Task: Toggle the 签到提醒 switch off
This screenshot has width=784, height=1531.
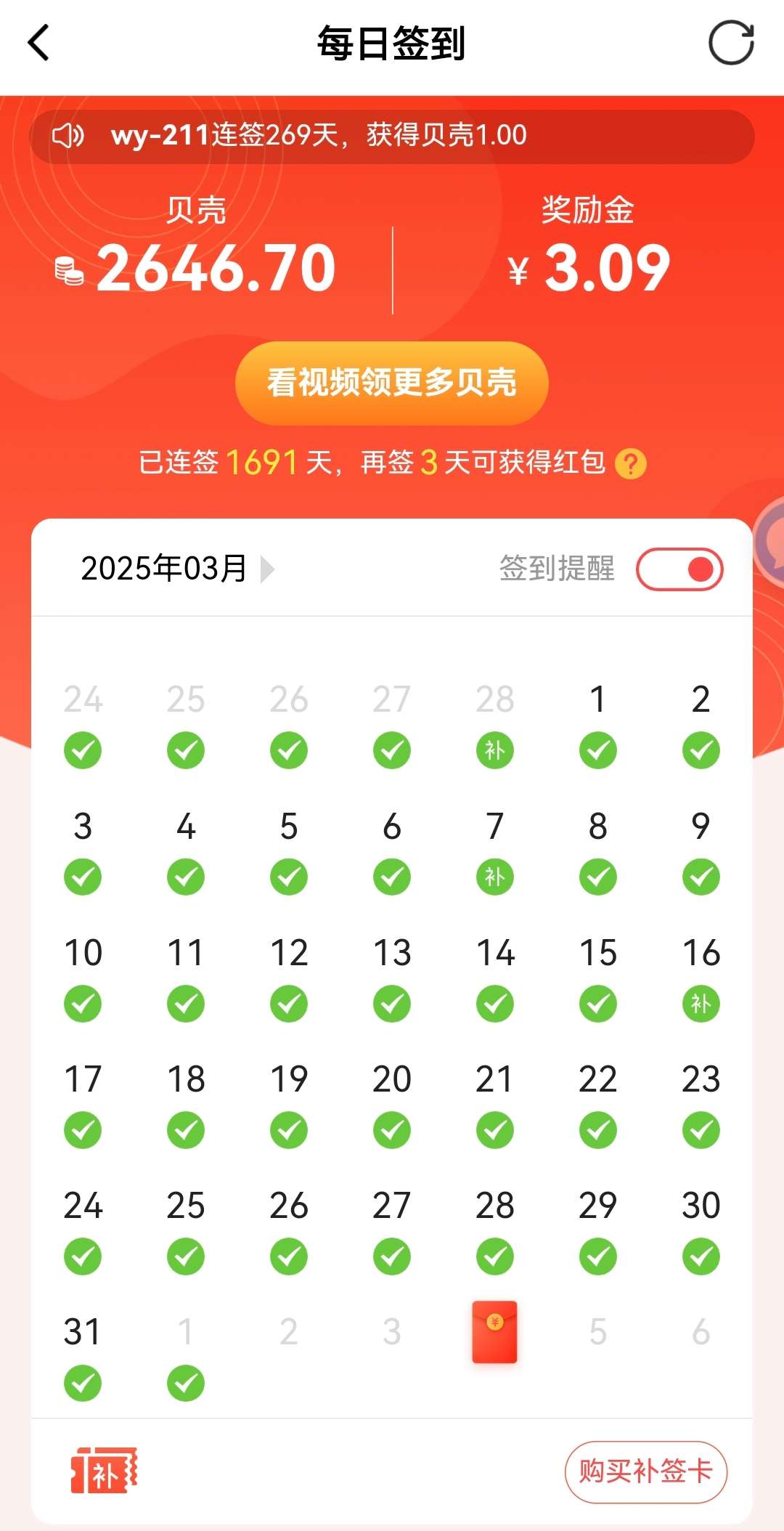Action: (679, 569)
